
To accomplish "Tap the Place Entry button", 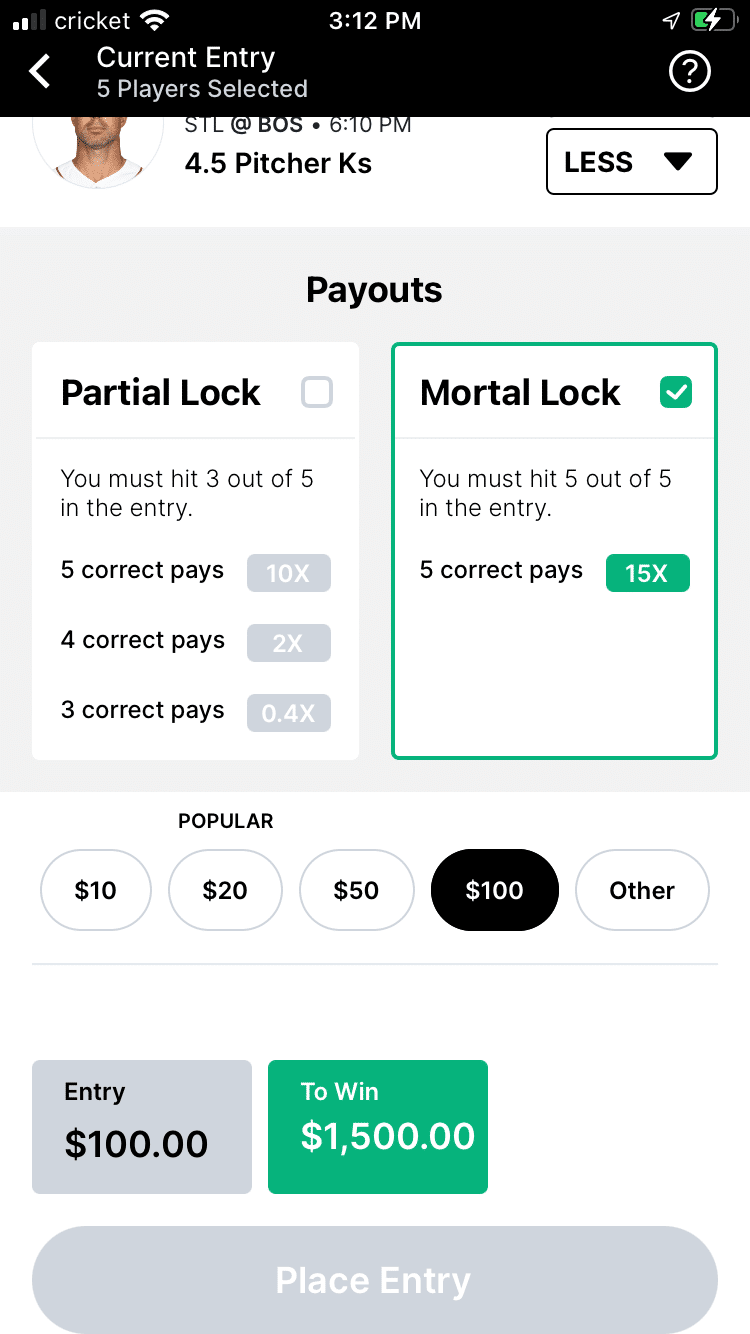I will click(375, 1280).
